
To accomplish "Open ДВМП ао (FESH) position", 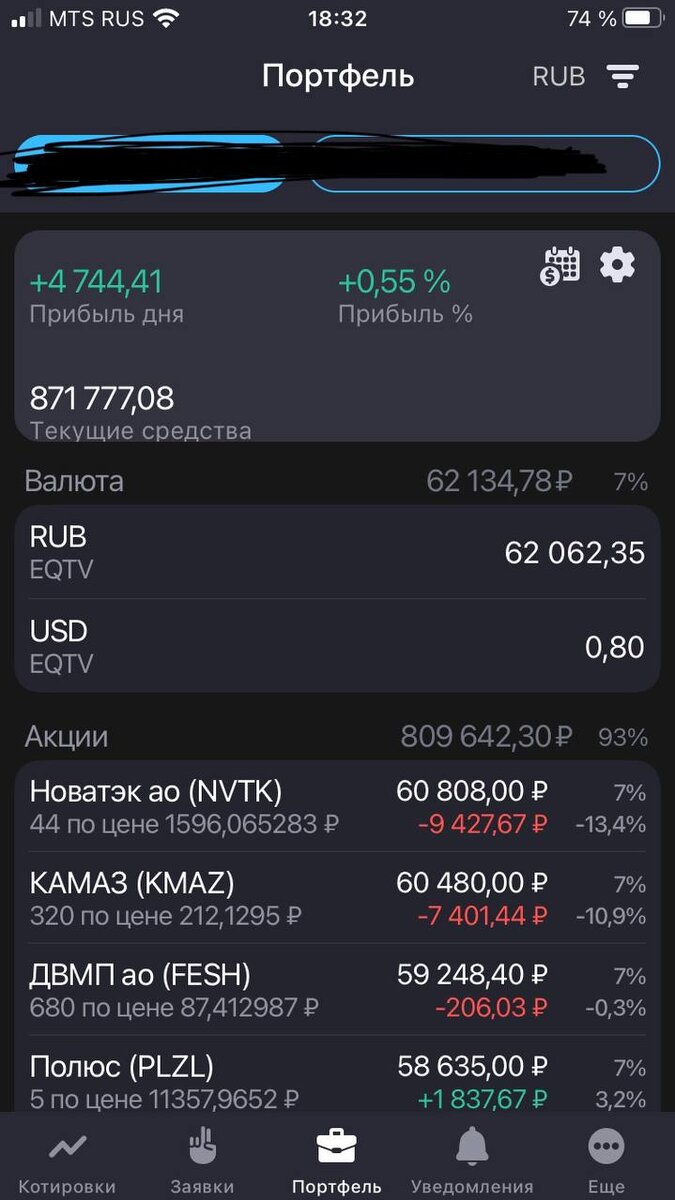I will 337,989.
